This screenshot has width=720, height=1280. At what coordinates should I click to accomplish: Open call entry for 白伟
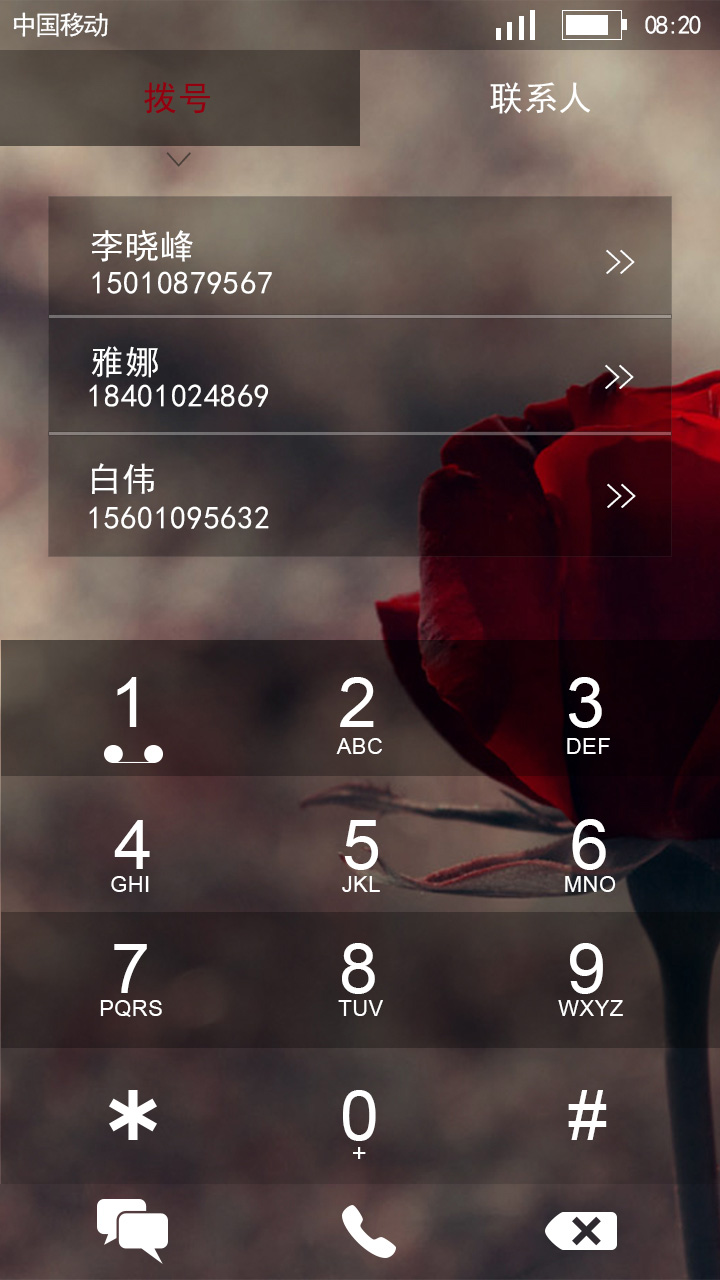(360, 495)
